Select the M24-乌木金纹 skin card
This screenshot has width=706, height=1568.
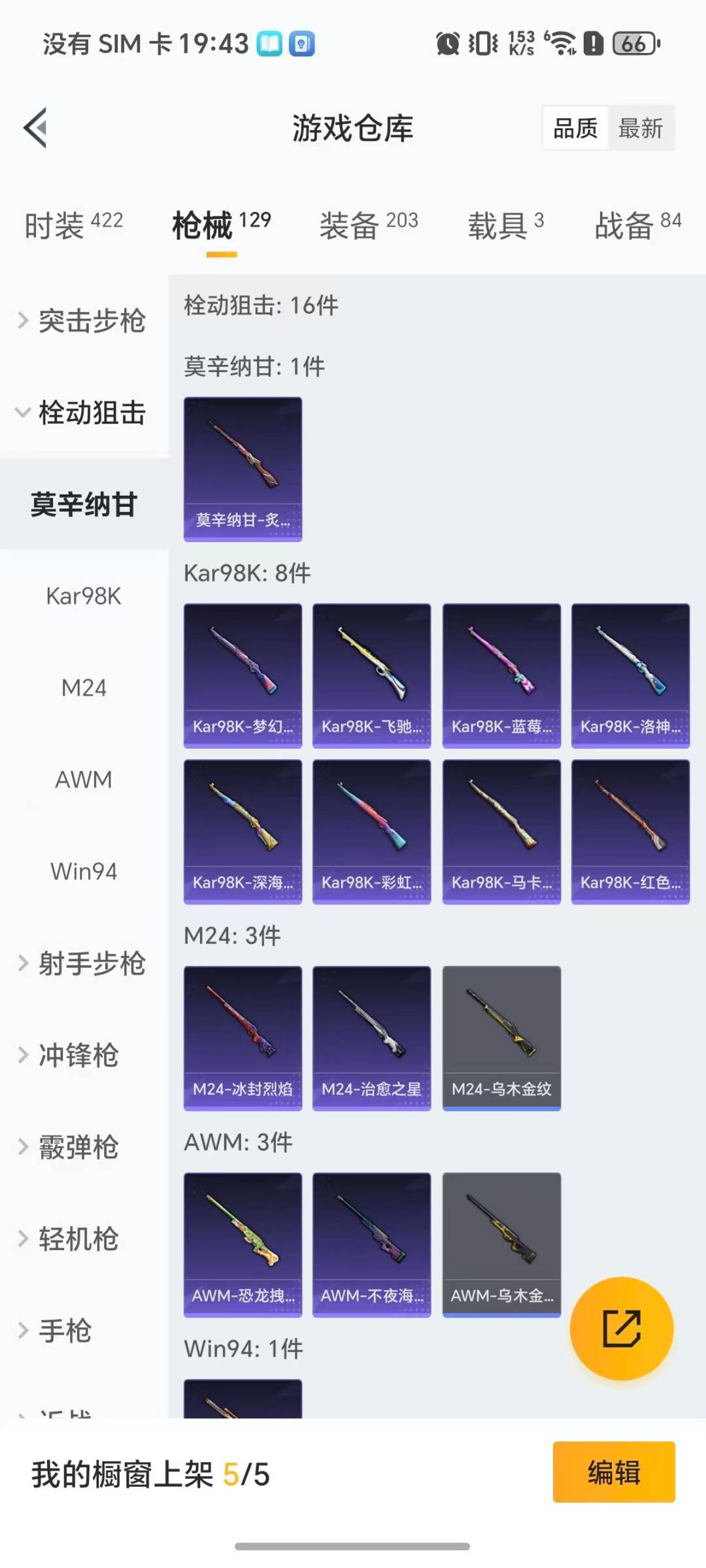click(501, 1040)
